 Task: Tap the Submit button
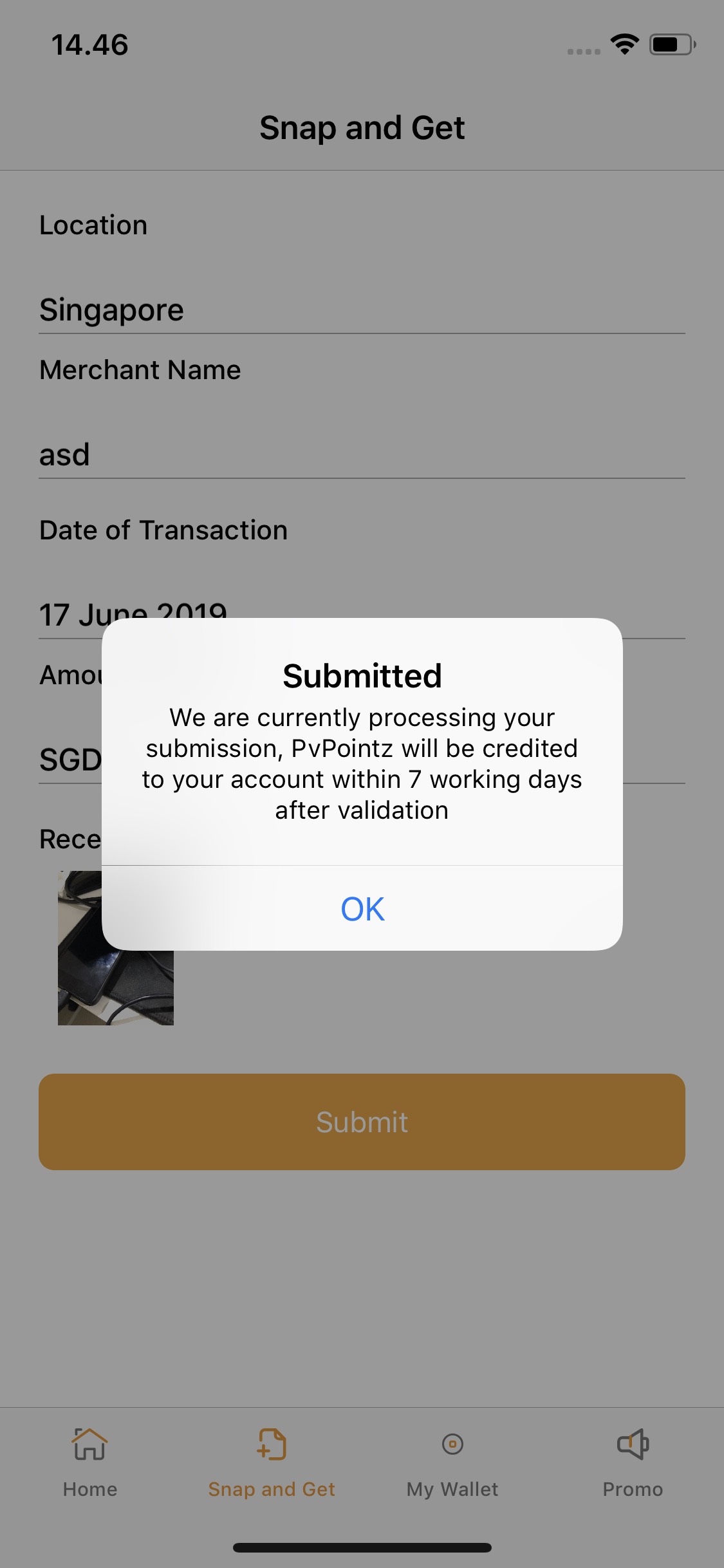point(362,1121)
